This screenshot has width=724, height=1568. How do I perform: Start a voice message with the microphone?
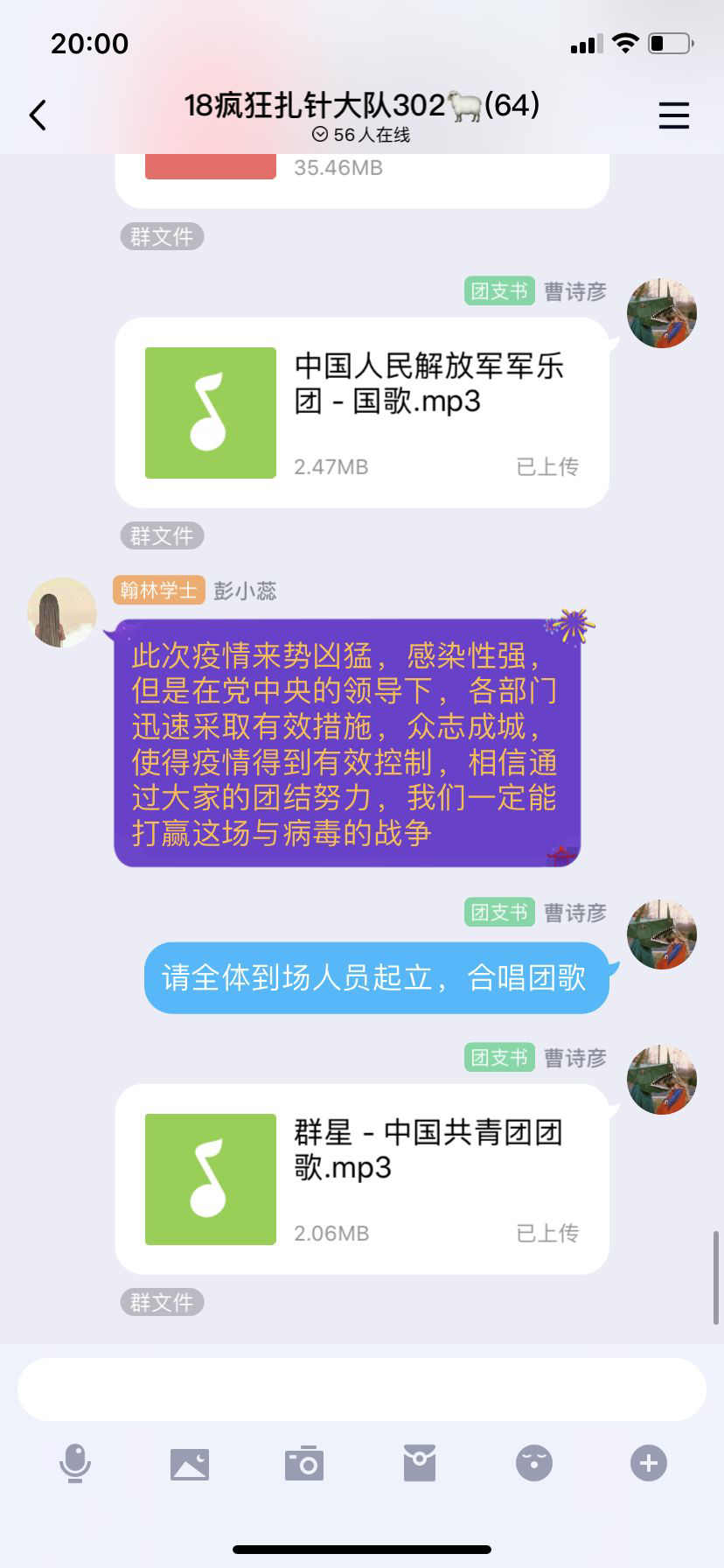[x=75, y=1463]
